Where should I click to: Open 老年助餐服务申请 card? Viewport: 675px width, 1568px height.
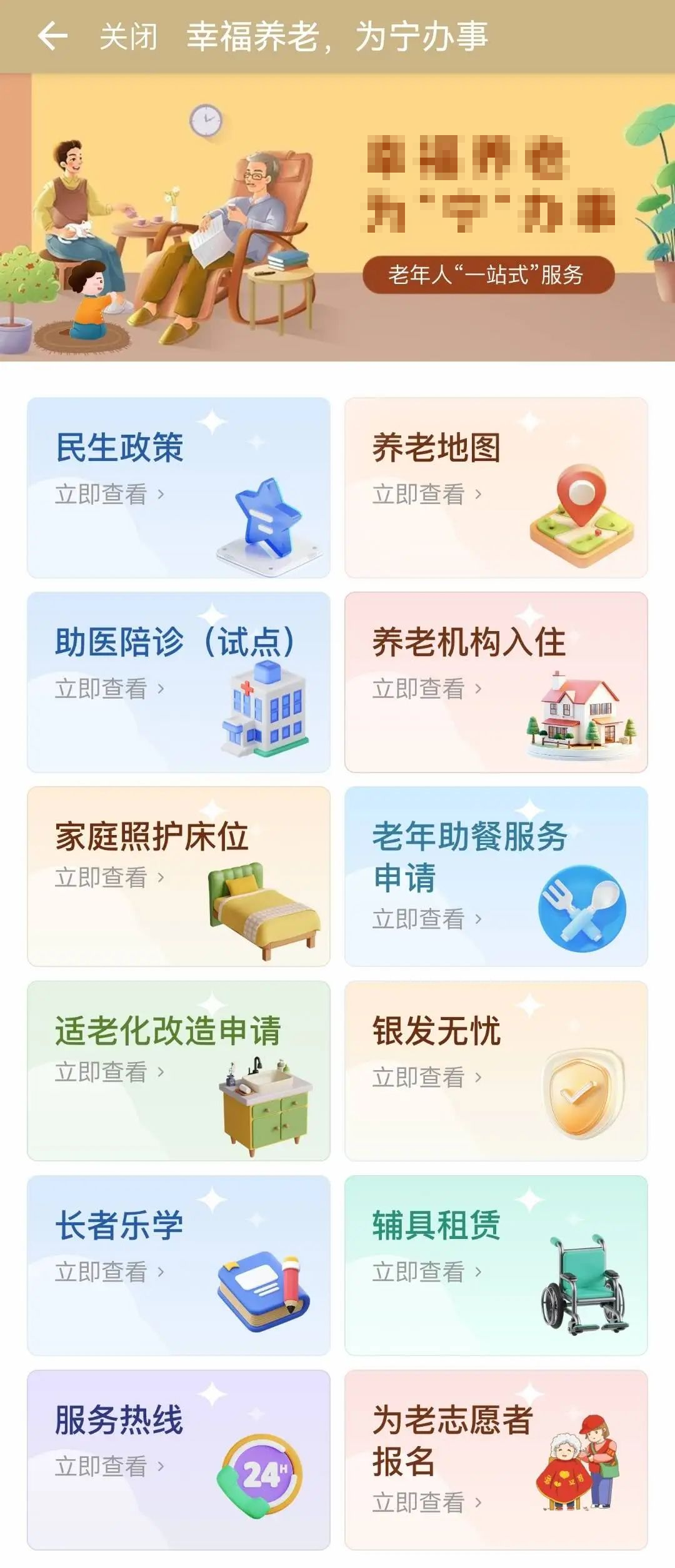(x=496, y=876)
